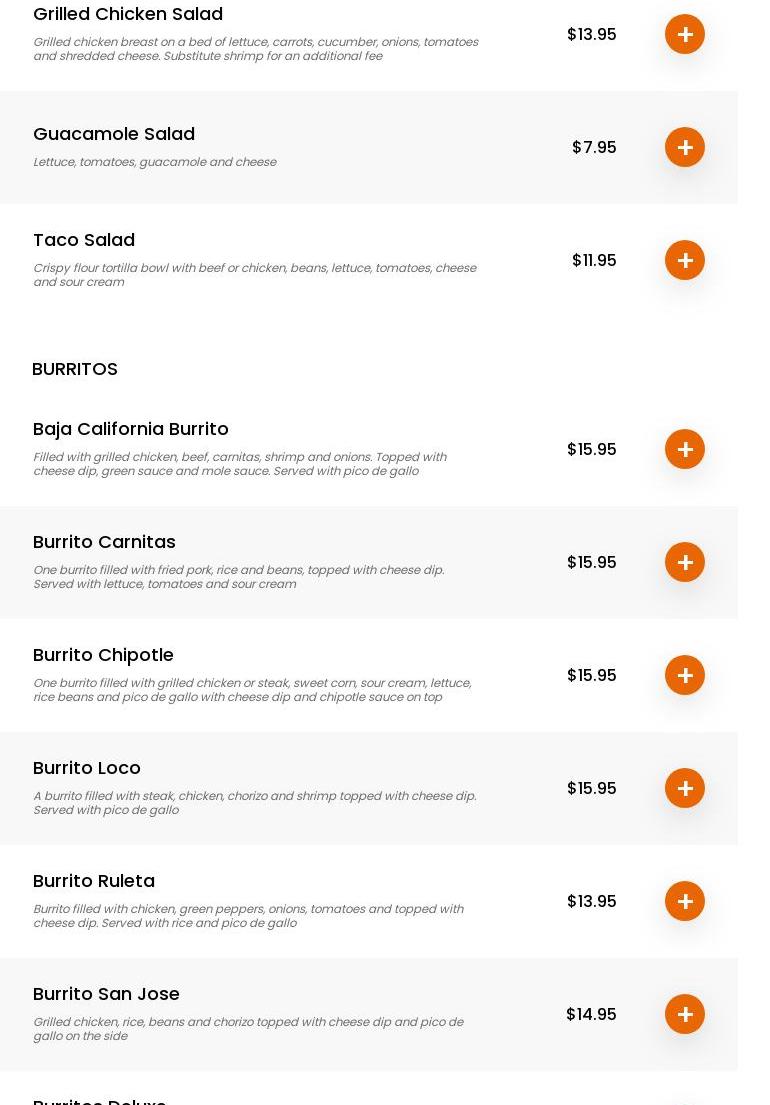Add Burrito Carnitas with the plus icon
The height and width of the screenshot is (1105, 770).
pos(685,562)
